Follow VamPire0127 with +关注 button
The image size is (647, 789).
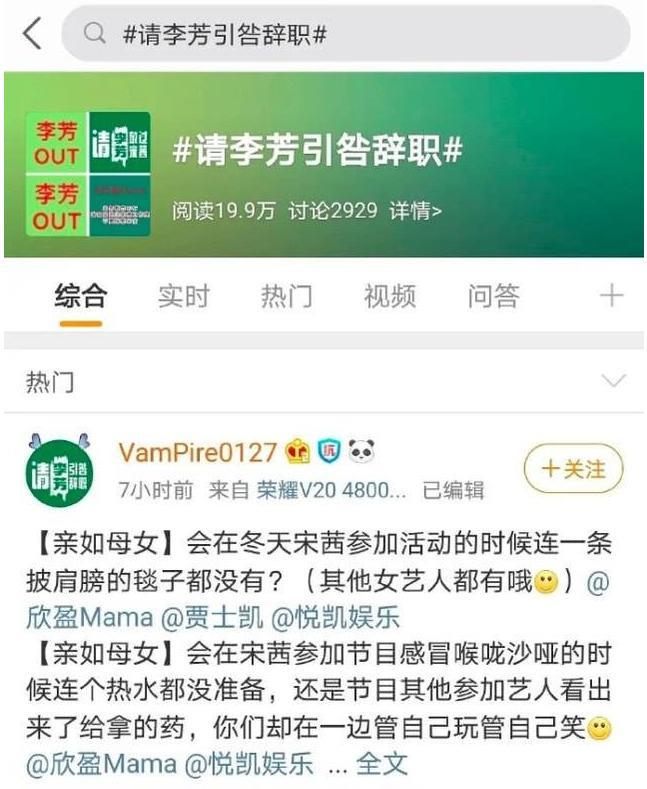pyautogui.click(x=573, y=469)
